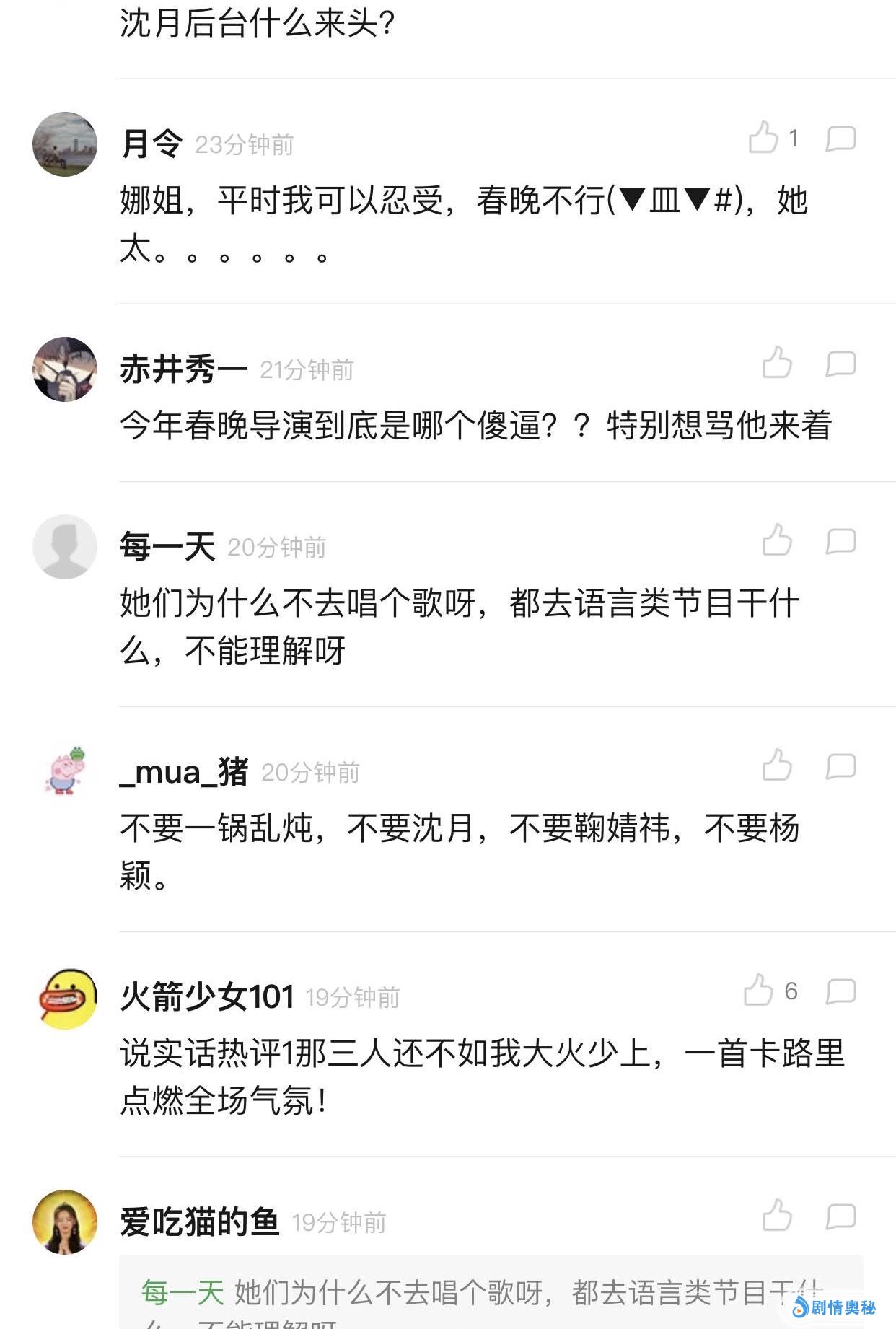896x1329 pixels.
Task: Like _mua_猪's comment
Action: tap(777, 766)
